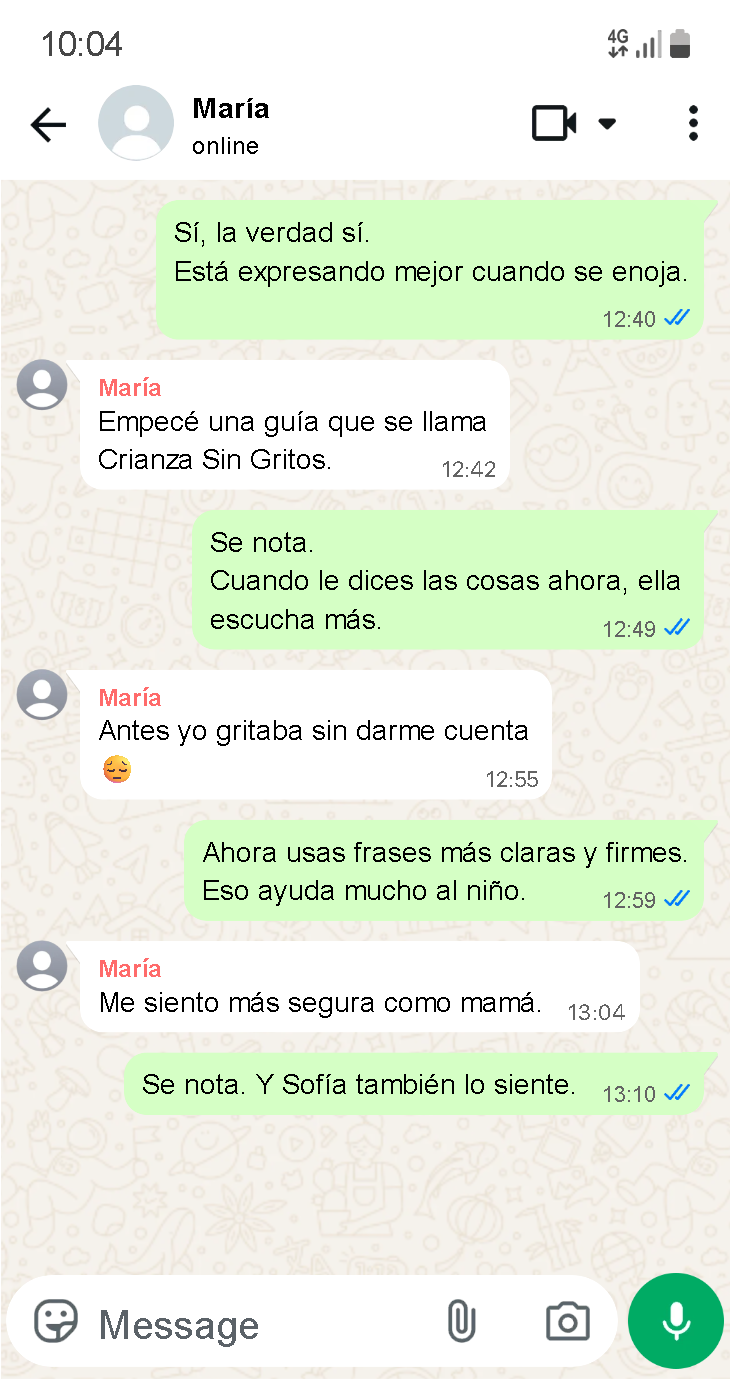
Task: Focus the Message text field
Action: point(260,1324)
